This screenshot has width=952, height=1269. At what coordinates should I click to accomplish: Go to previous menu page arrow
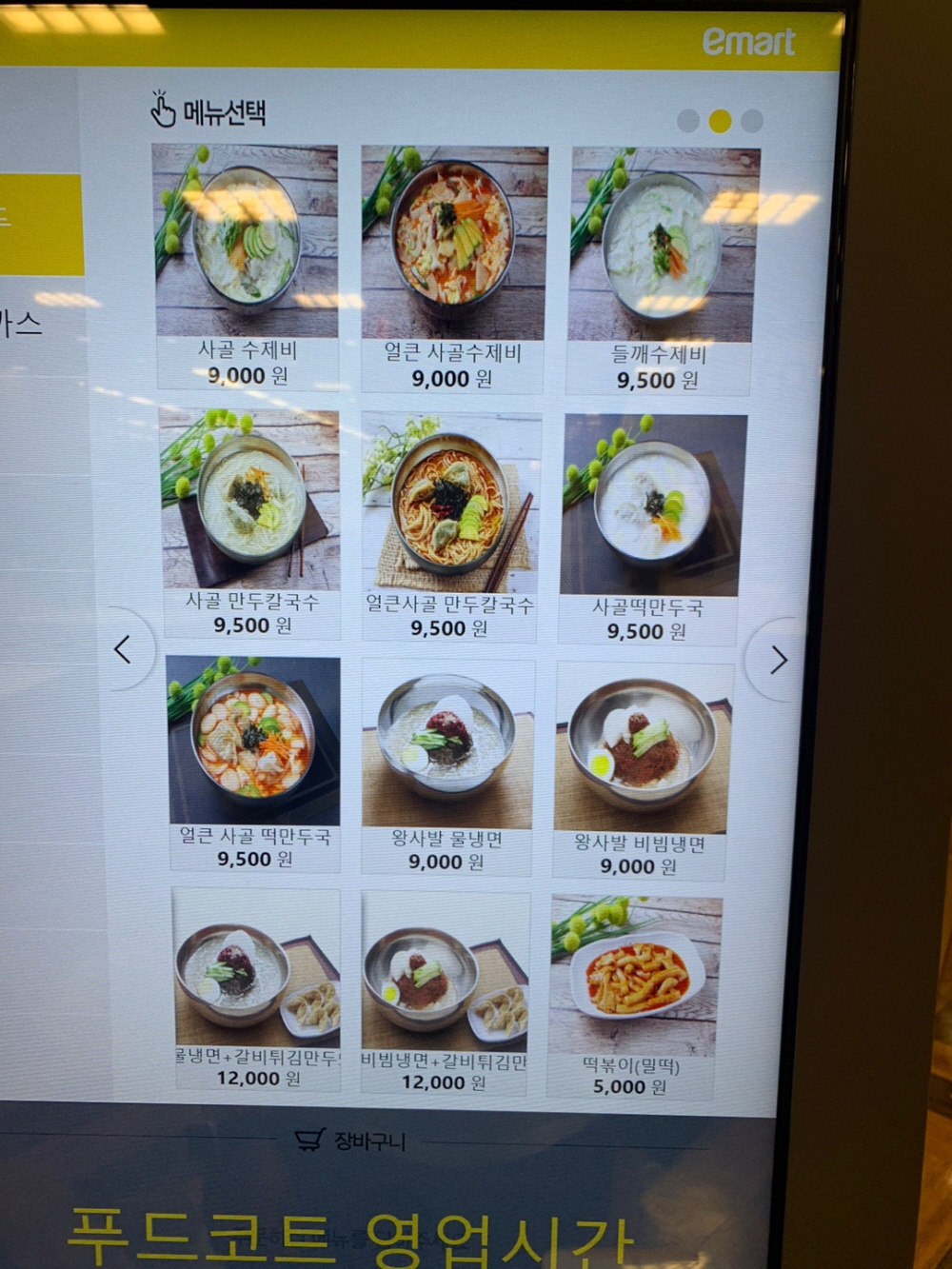coord(123,650)
